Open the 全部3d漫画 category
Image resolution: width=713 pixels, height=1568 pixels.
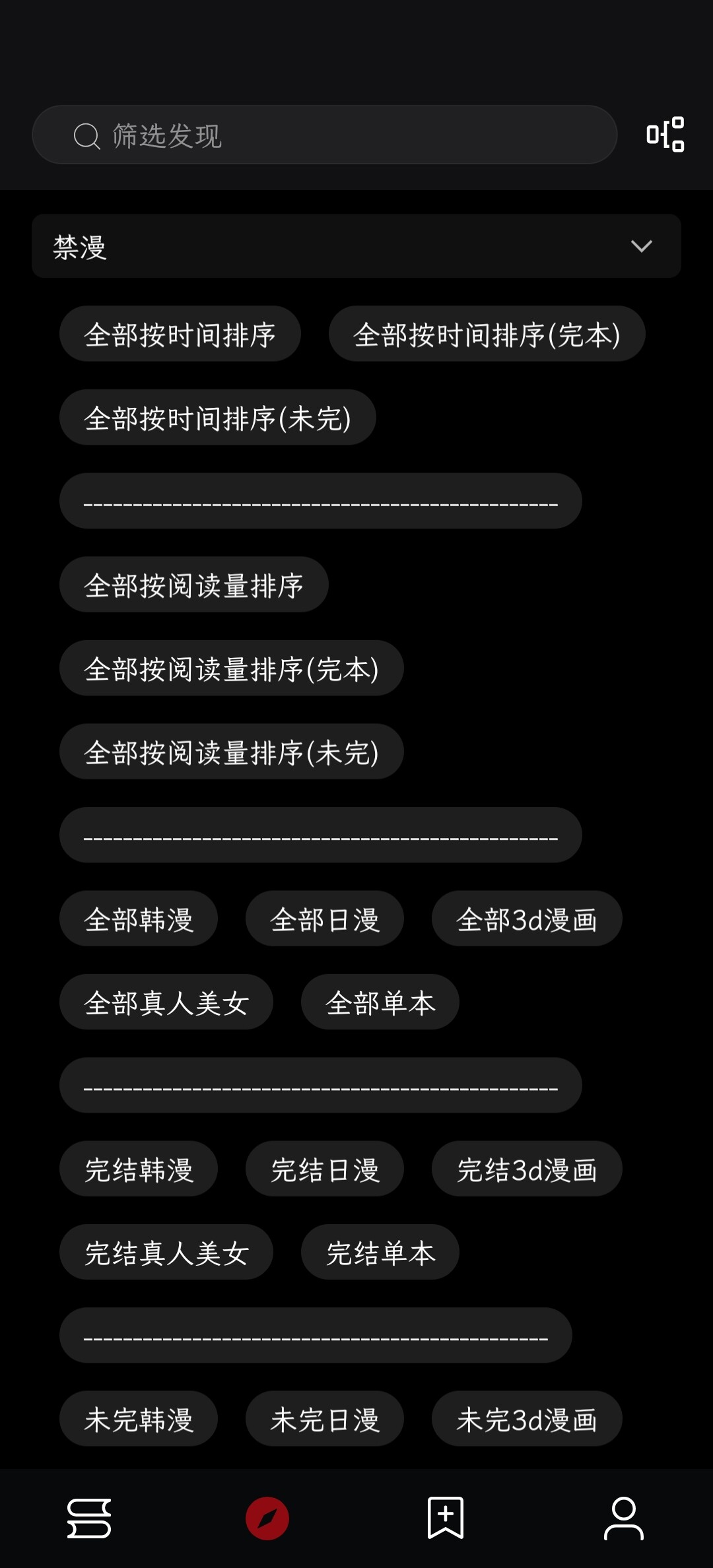click(527, 919)
